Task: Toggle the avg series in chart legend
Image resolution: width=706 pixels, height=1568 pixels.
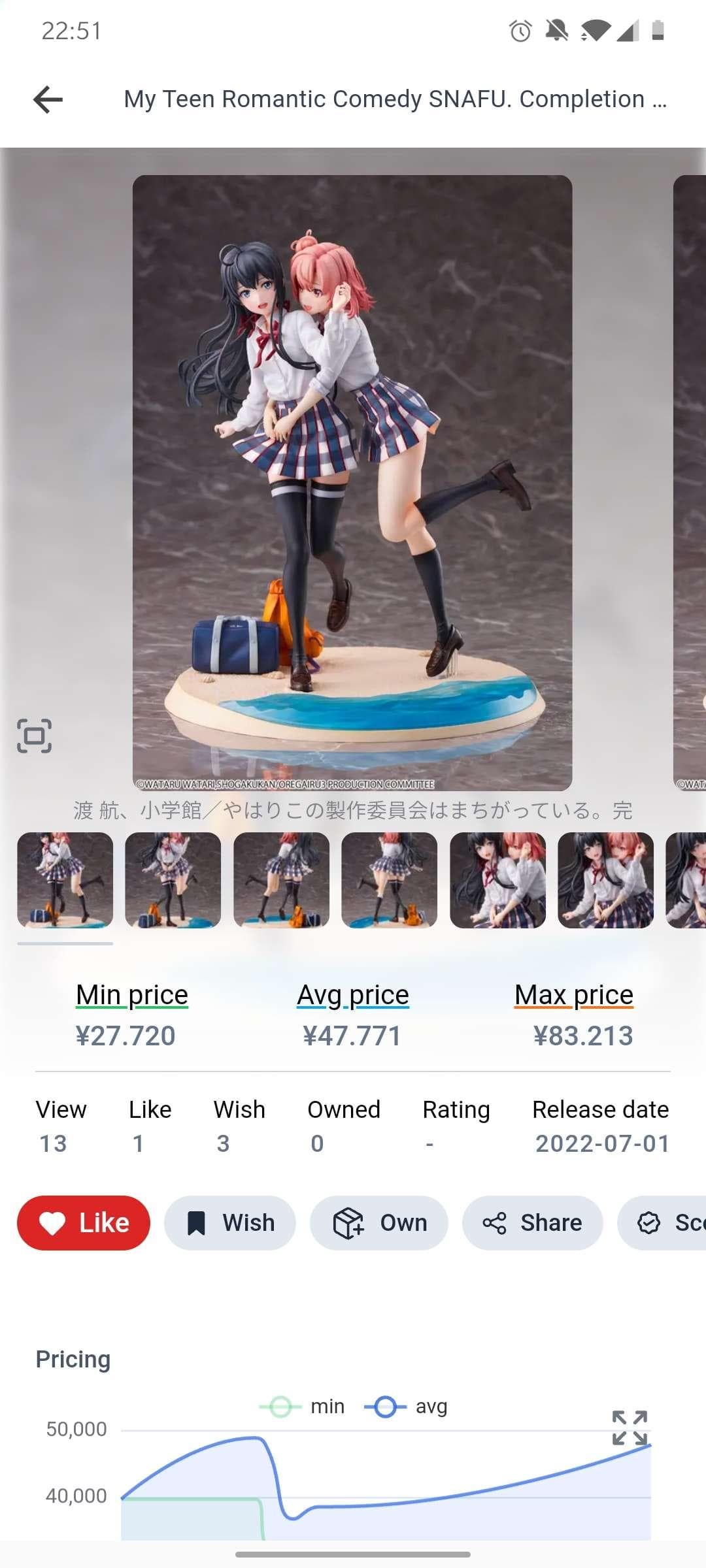Action: 407,1406
